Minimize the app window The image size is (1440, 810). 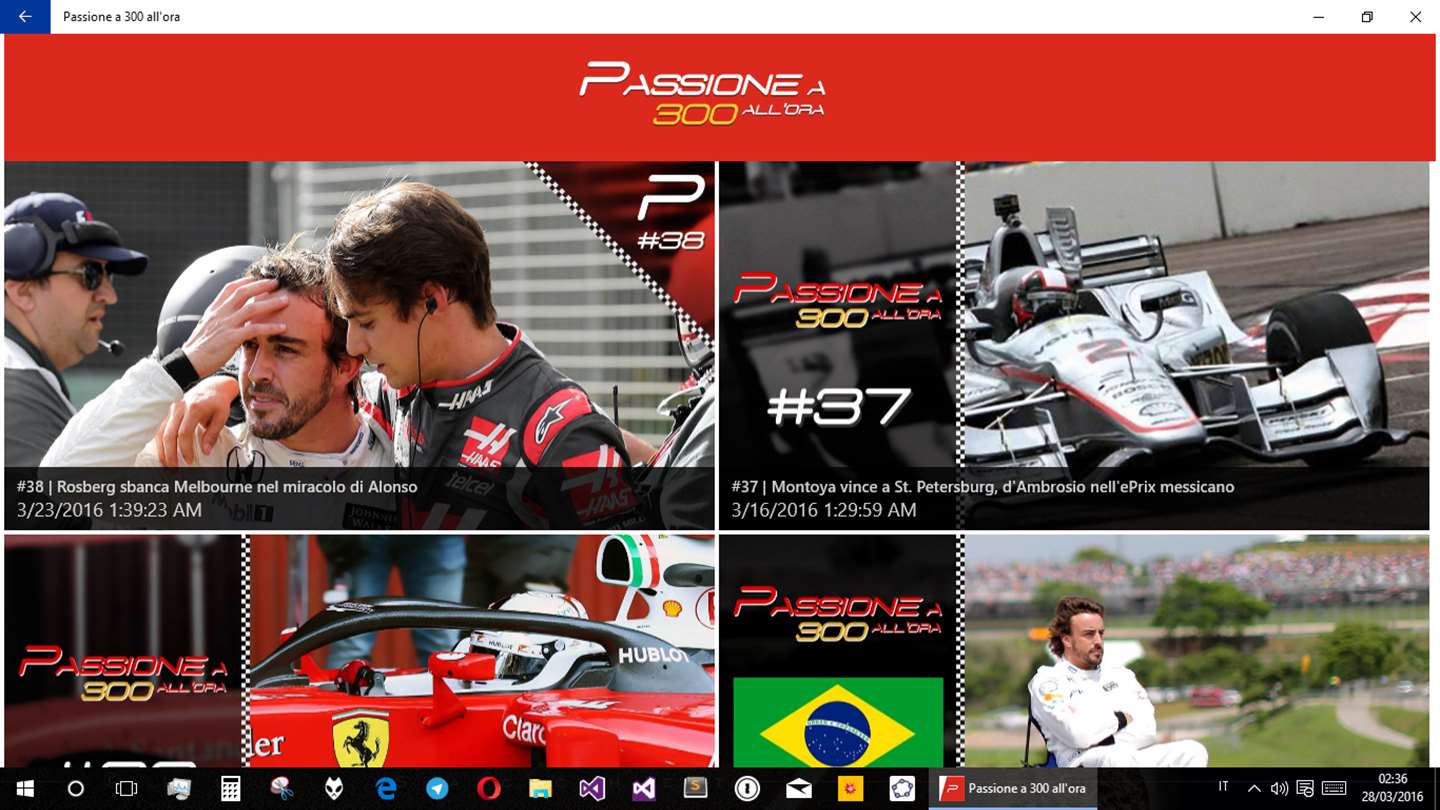[x=1319, y=17]
